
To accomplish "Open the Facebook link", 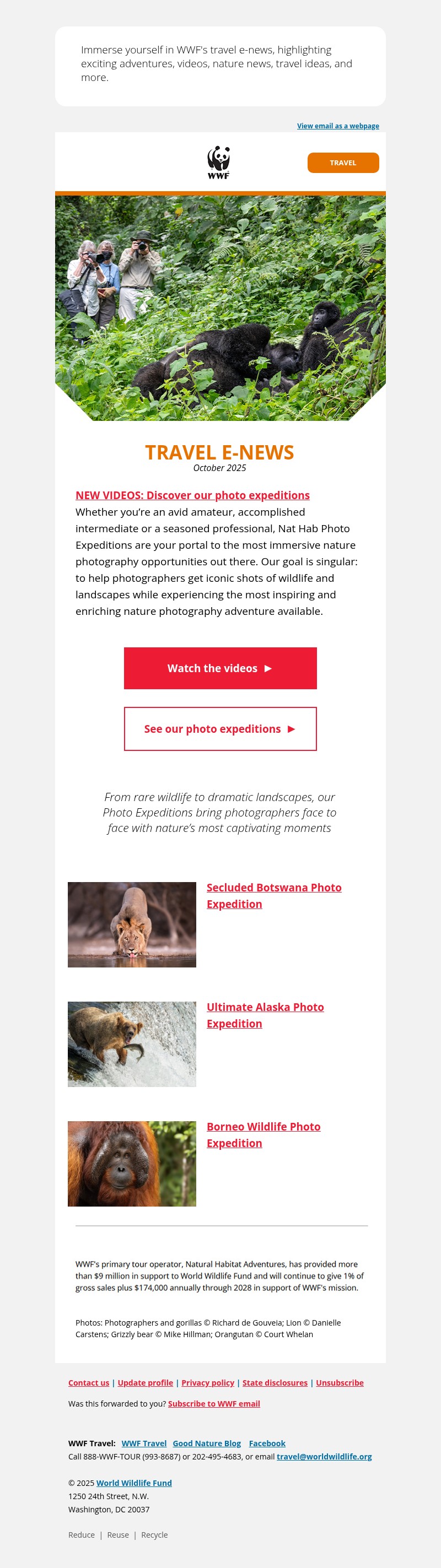I will (267, 1443).
